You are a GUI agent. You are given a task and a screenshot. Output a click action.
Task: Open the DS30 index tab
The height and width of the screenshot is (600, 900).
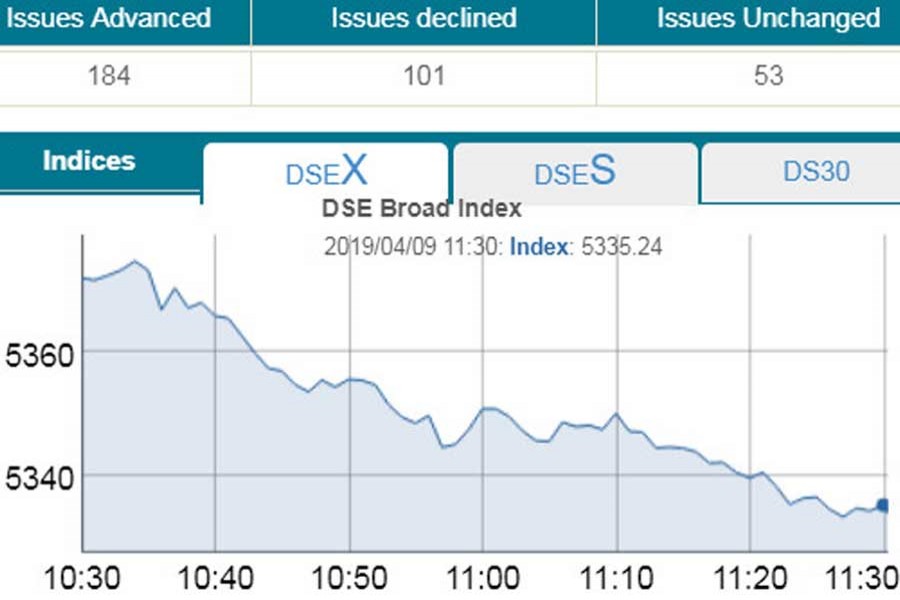815,171
